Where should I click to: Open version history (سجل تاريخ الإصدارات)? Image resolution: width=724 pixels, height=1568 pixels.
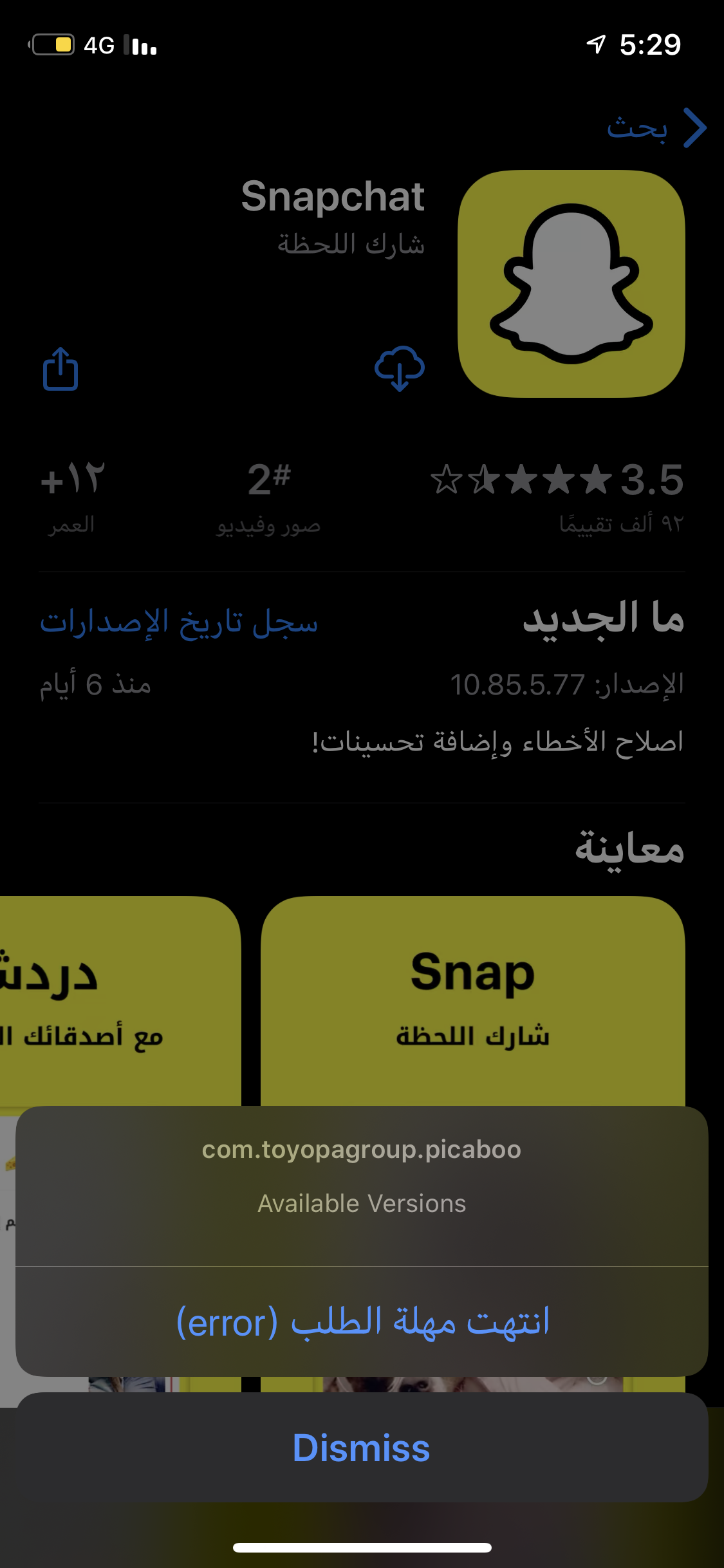[x=179, y=622]
